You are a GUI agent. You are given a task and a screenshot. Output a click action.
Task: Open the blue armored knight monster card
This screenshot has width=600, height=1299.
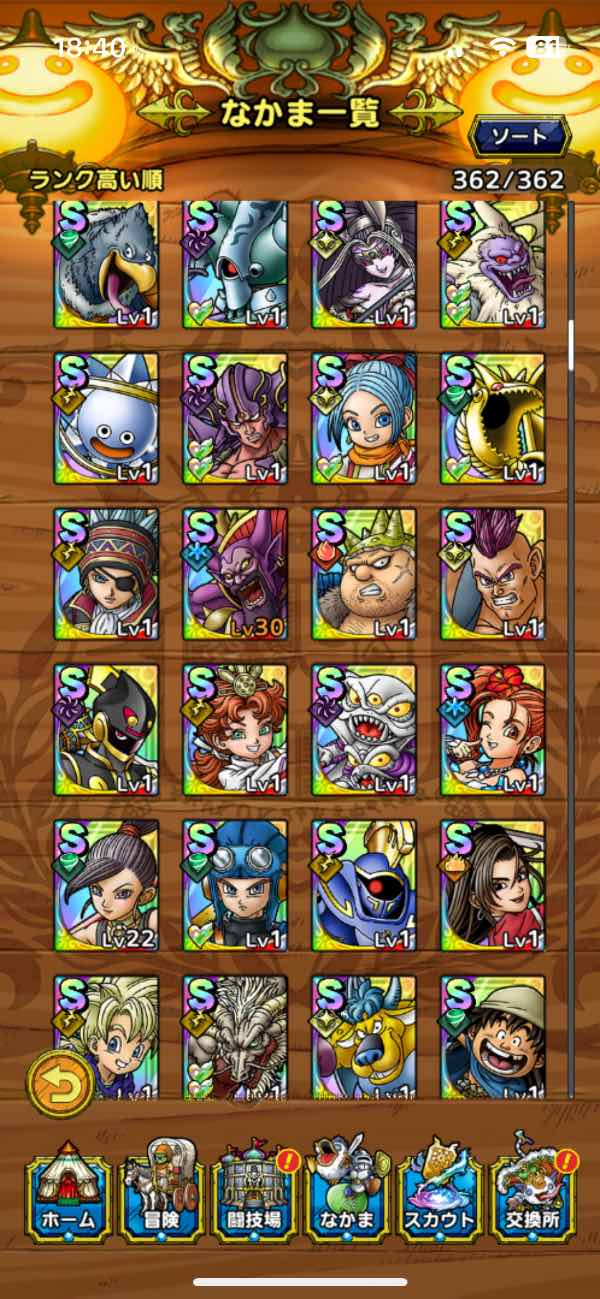[364, 886]
